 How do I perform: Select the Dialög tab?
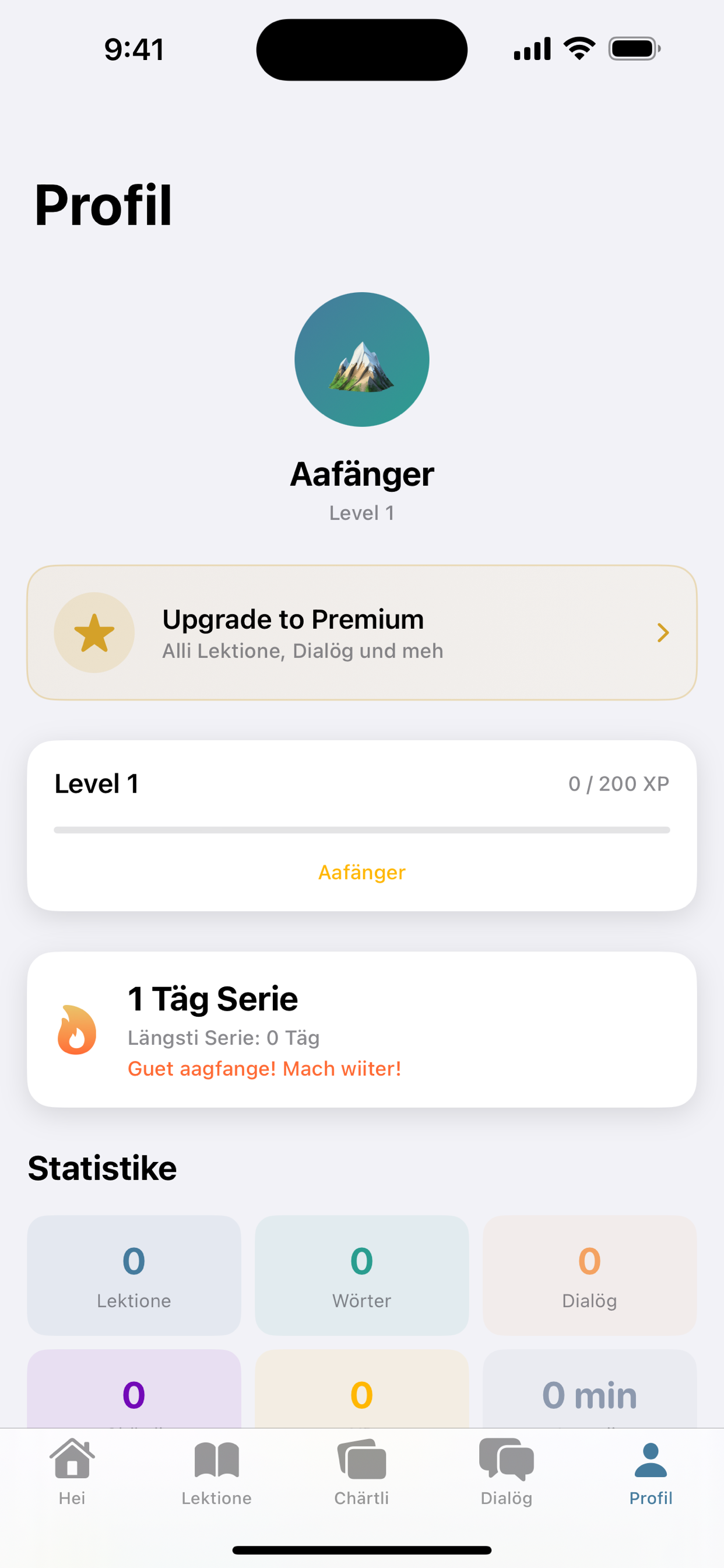506,1471
